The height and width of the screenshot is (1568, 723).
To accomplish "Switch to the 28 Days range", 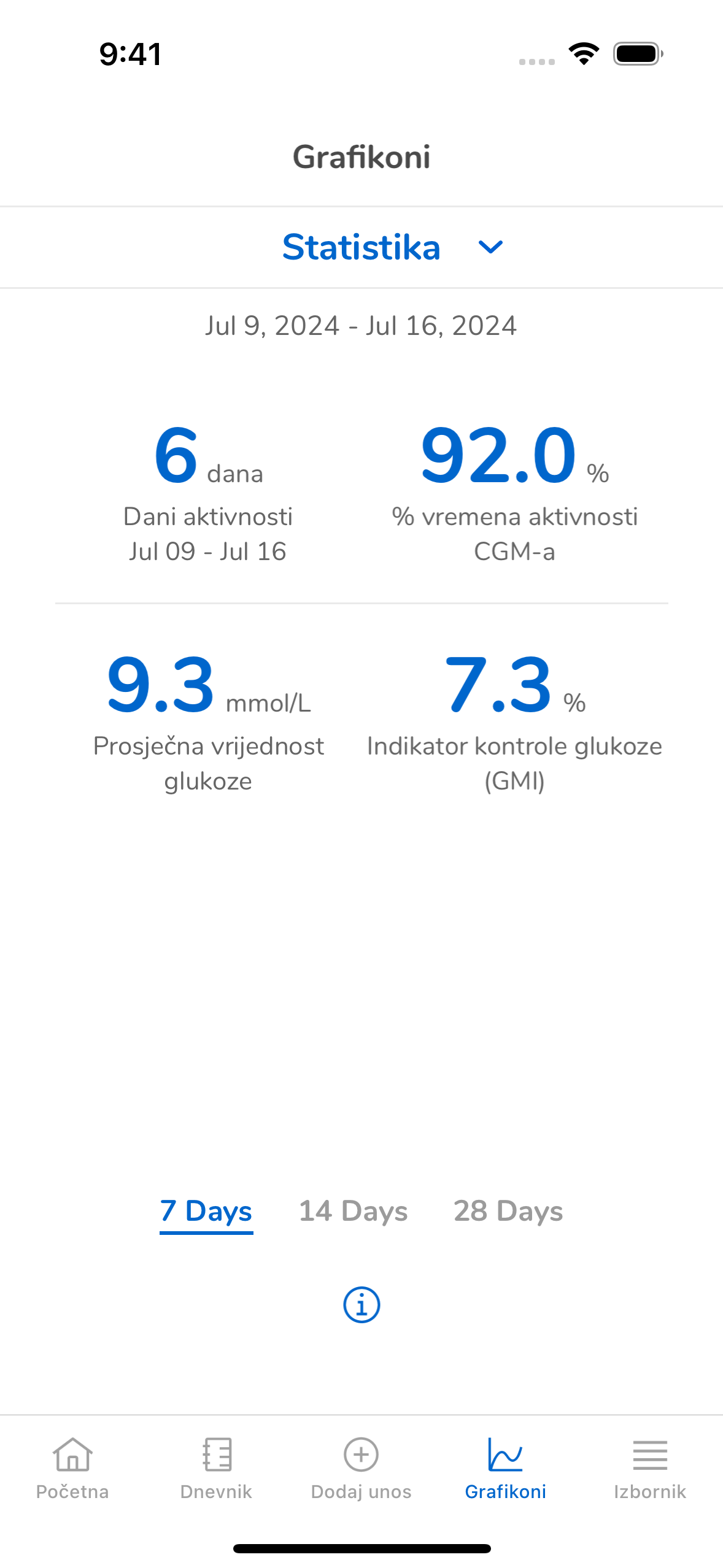I will click(x=508, y=1212).
